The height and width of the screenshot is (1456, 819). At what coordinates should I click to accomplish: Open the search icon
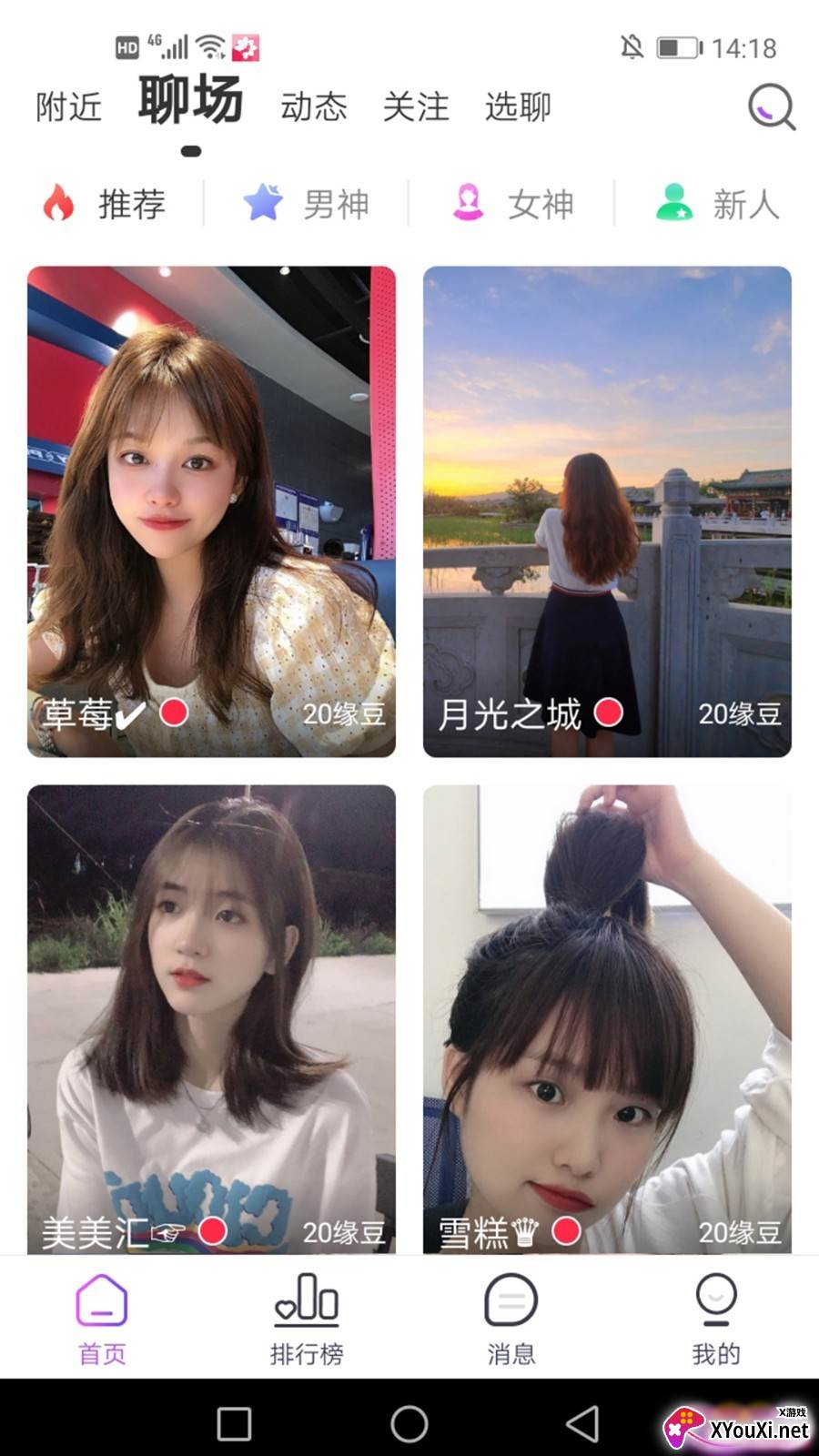point(772,107)
